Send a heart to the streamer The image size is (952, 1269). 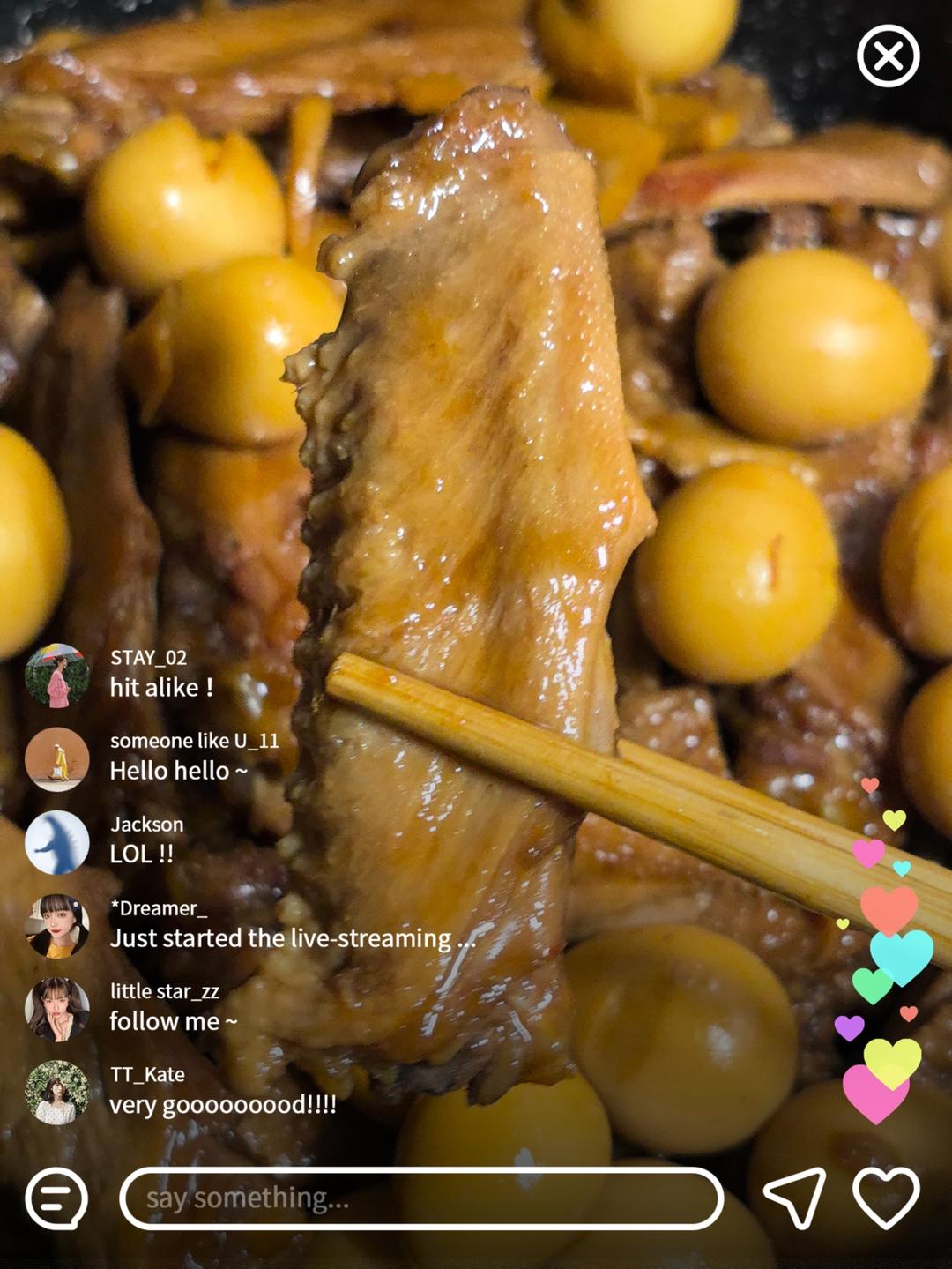[886, 1197]
